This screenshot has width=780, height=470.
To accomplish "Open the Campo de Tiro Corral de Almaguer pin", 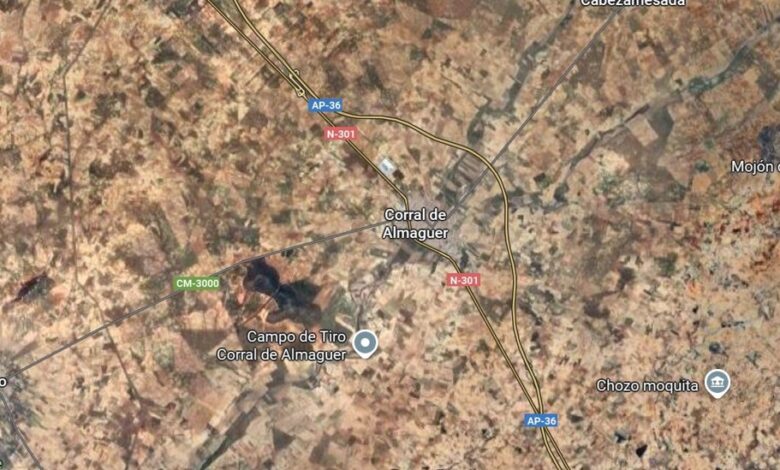I will pyautogui.click(x=366, y=344).
